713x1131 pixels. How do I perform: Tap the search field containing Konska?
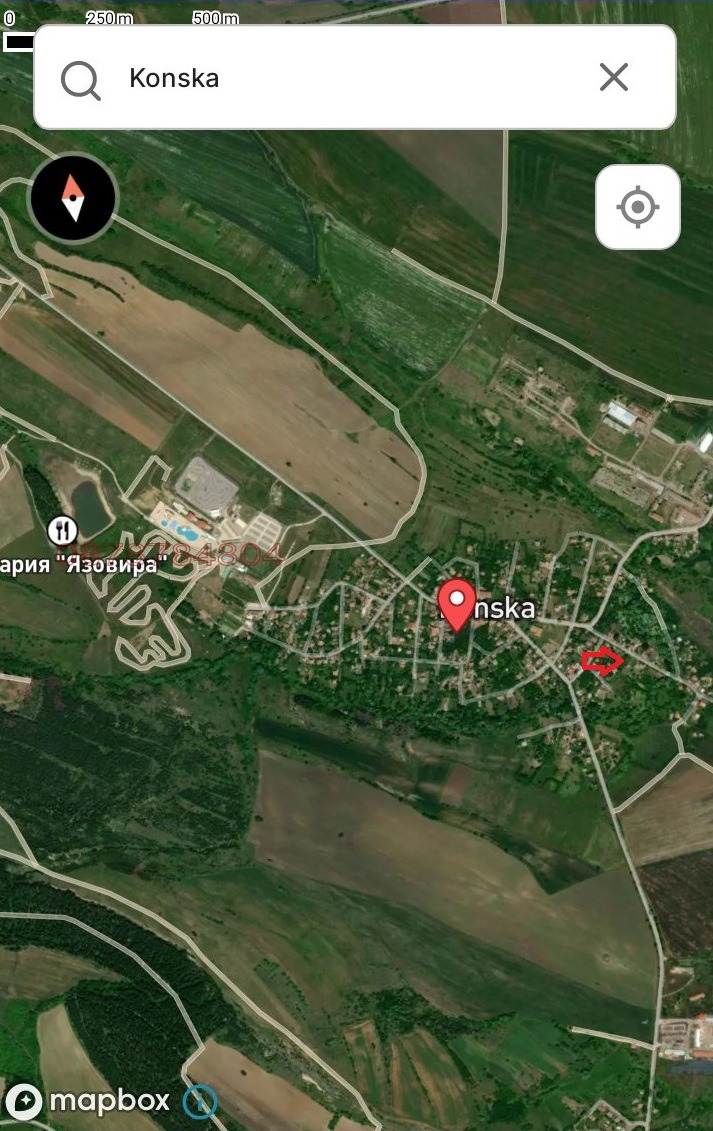[x=340, y=78]
